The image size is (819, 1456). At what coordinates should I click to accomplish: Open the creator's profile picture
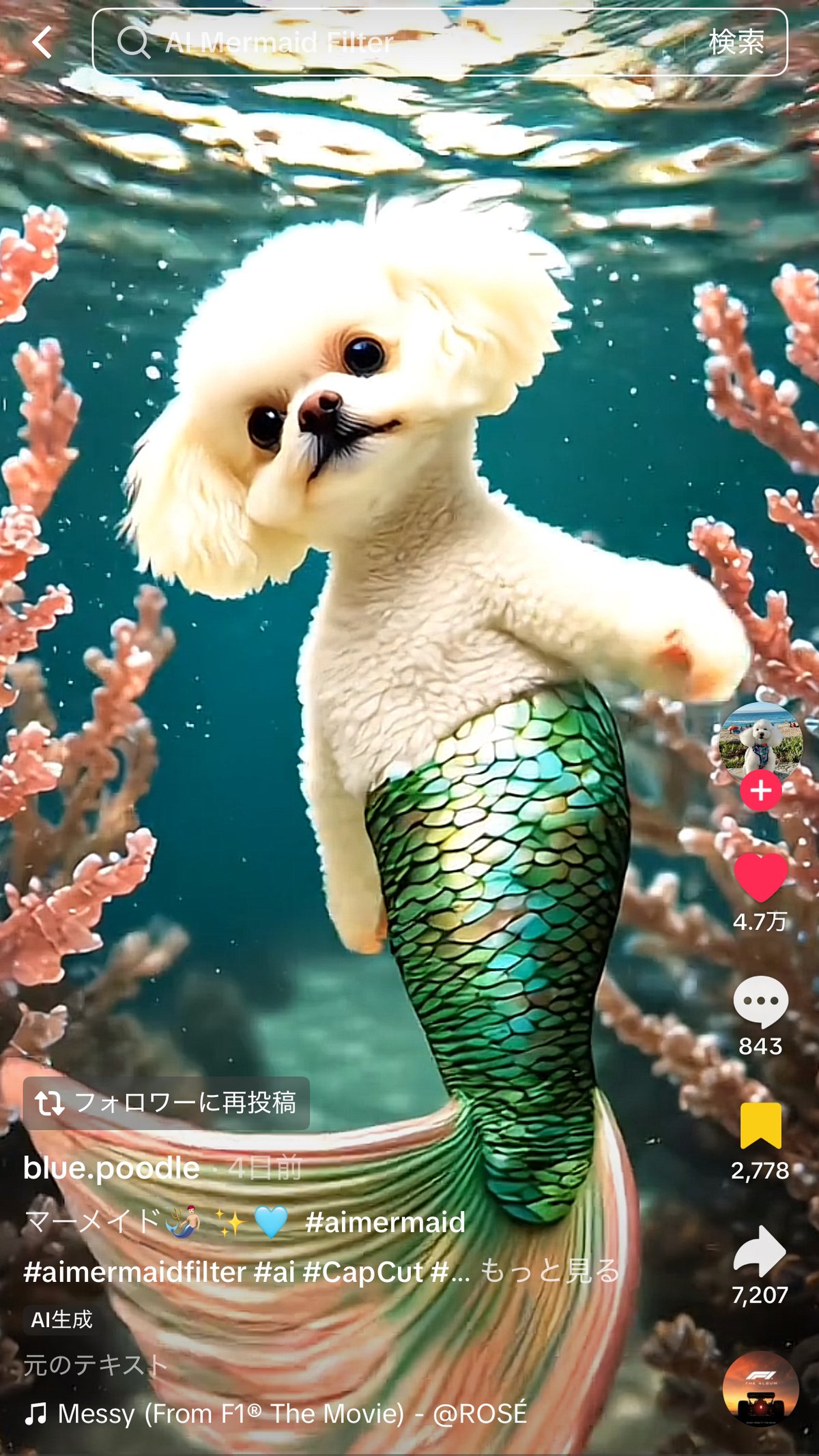(760, 744)
